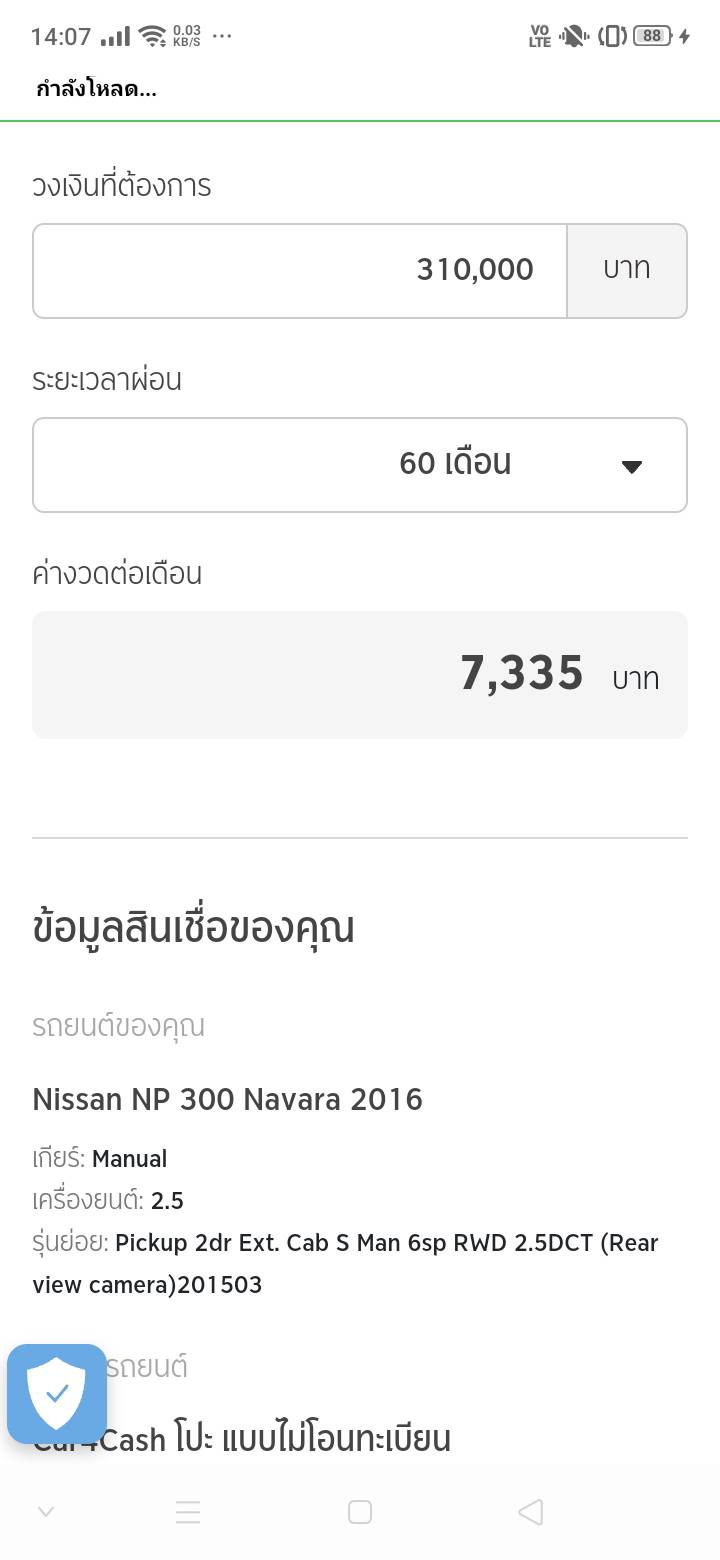Open the 60 เดือน installment period dropdown

click(360, 465)
